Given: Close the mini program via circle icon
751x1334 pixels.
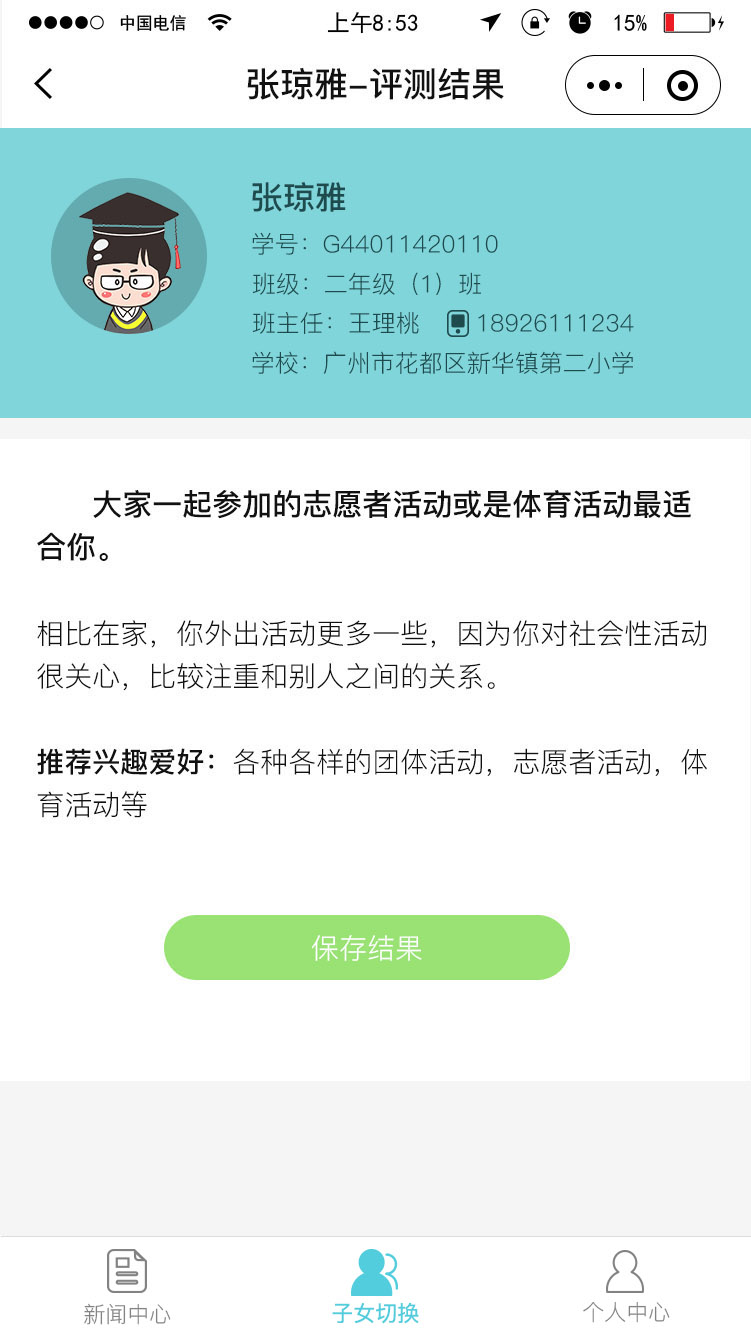Looking at the screenshot, I should (682, 86).
